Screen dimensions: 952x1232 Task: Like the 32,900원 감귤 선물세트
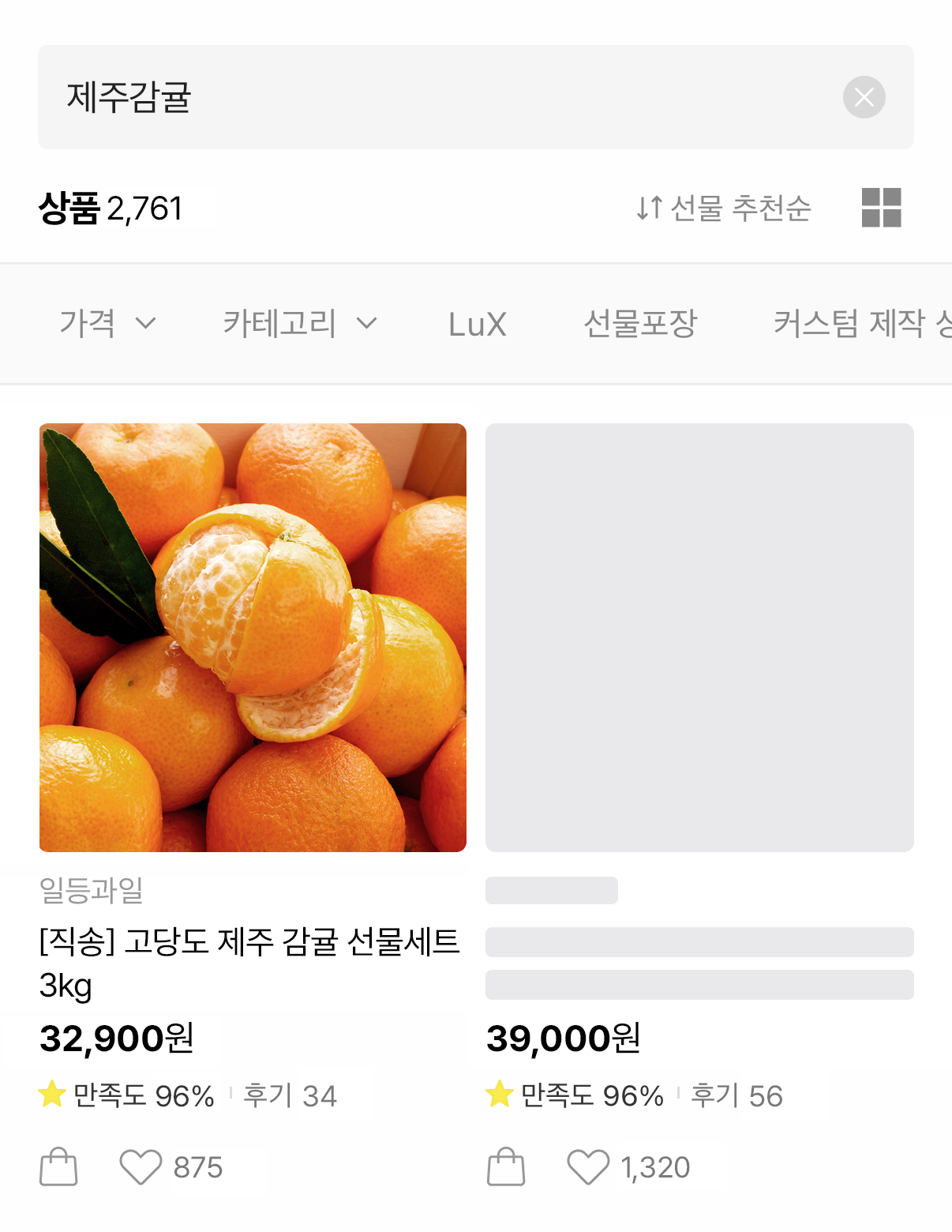click(141, 1167)
